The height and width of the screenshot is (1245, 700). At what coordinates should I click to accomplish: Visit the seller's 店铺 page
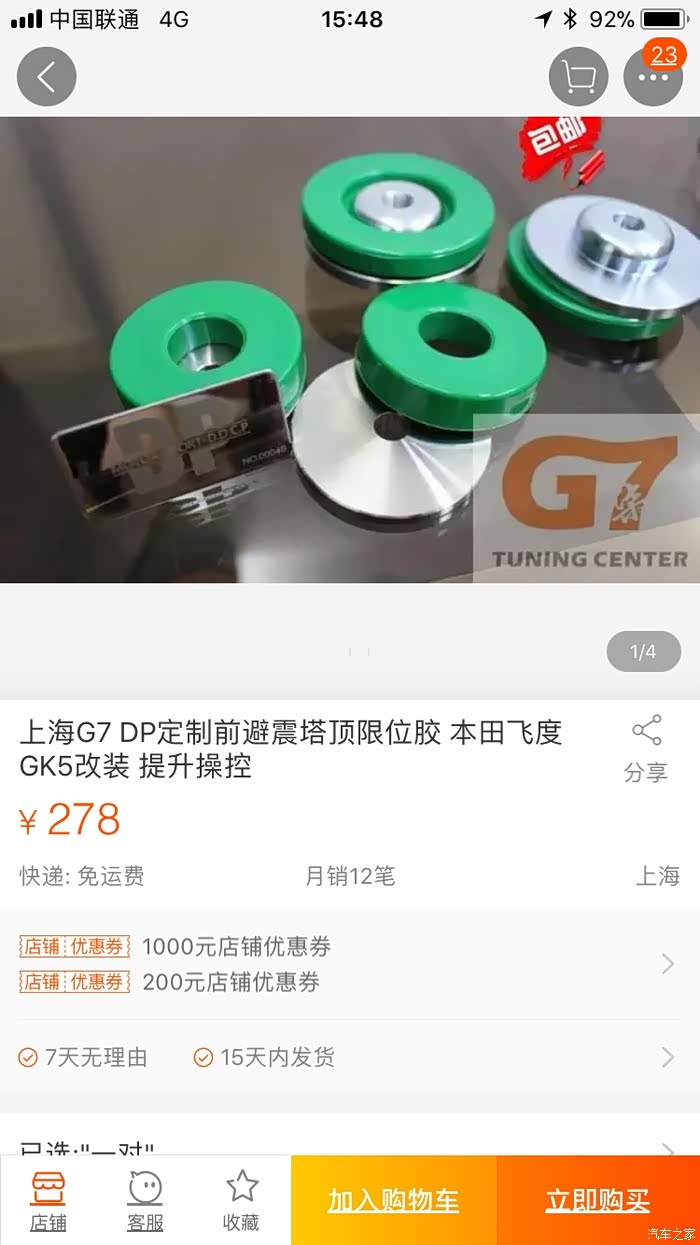click(x=48, y=1201)
